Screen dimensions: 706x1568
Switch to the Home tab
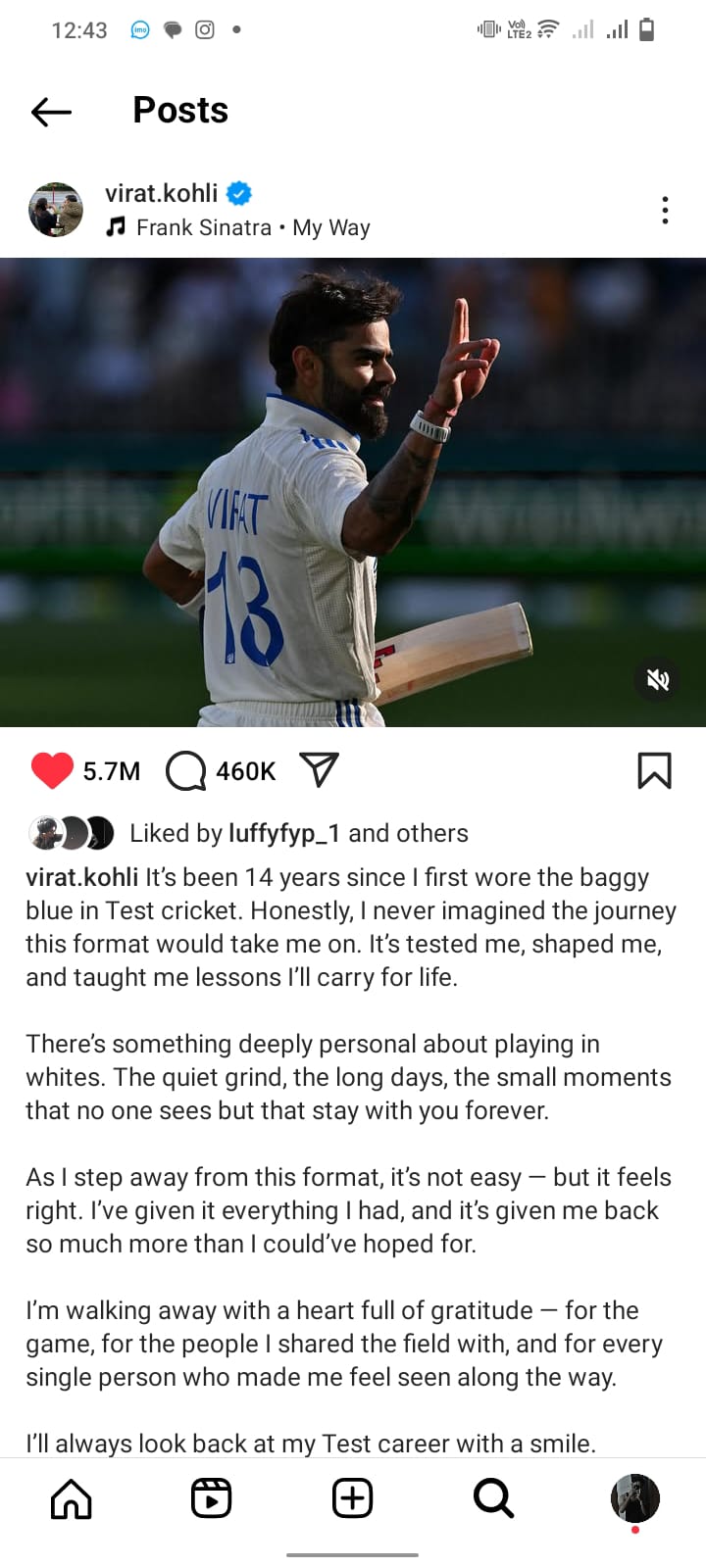pos(71,1498)
